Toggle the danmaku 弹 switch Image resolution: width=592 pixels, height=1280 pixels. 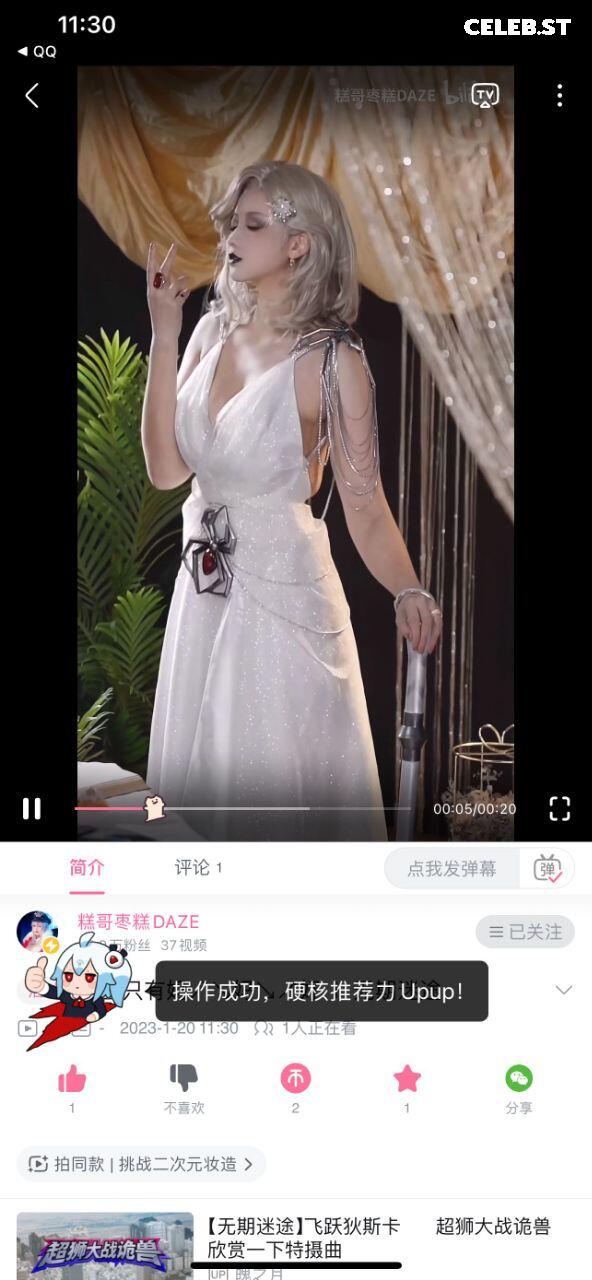548,868
